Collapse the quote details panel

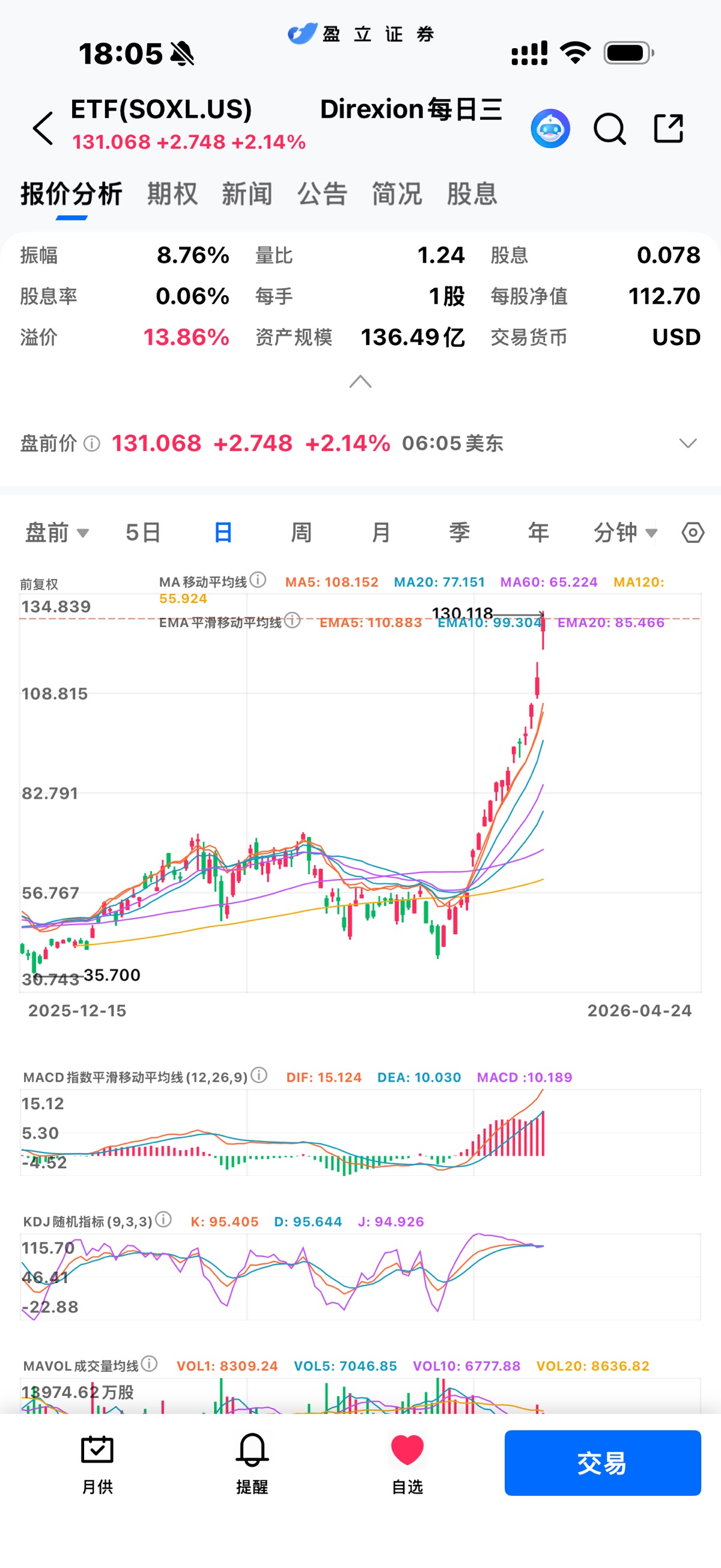[360, 382]
